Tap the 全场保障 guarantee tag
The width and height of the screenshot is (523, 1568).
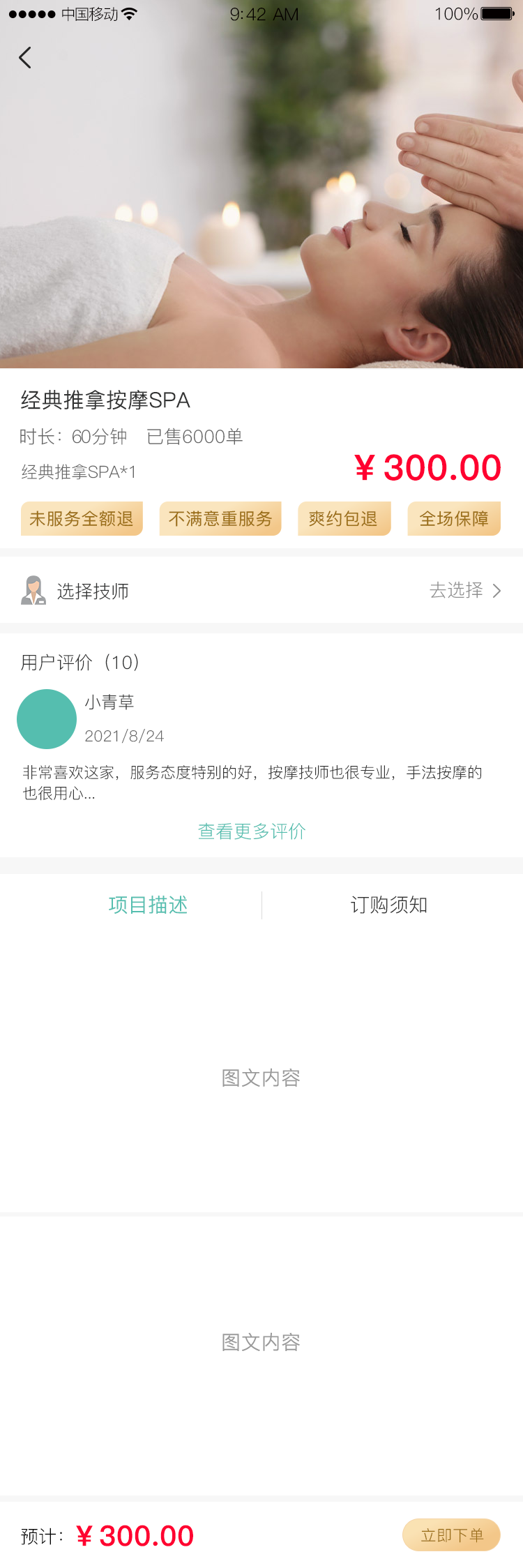pos(454,519)
